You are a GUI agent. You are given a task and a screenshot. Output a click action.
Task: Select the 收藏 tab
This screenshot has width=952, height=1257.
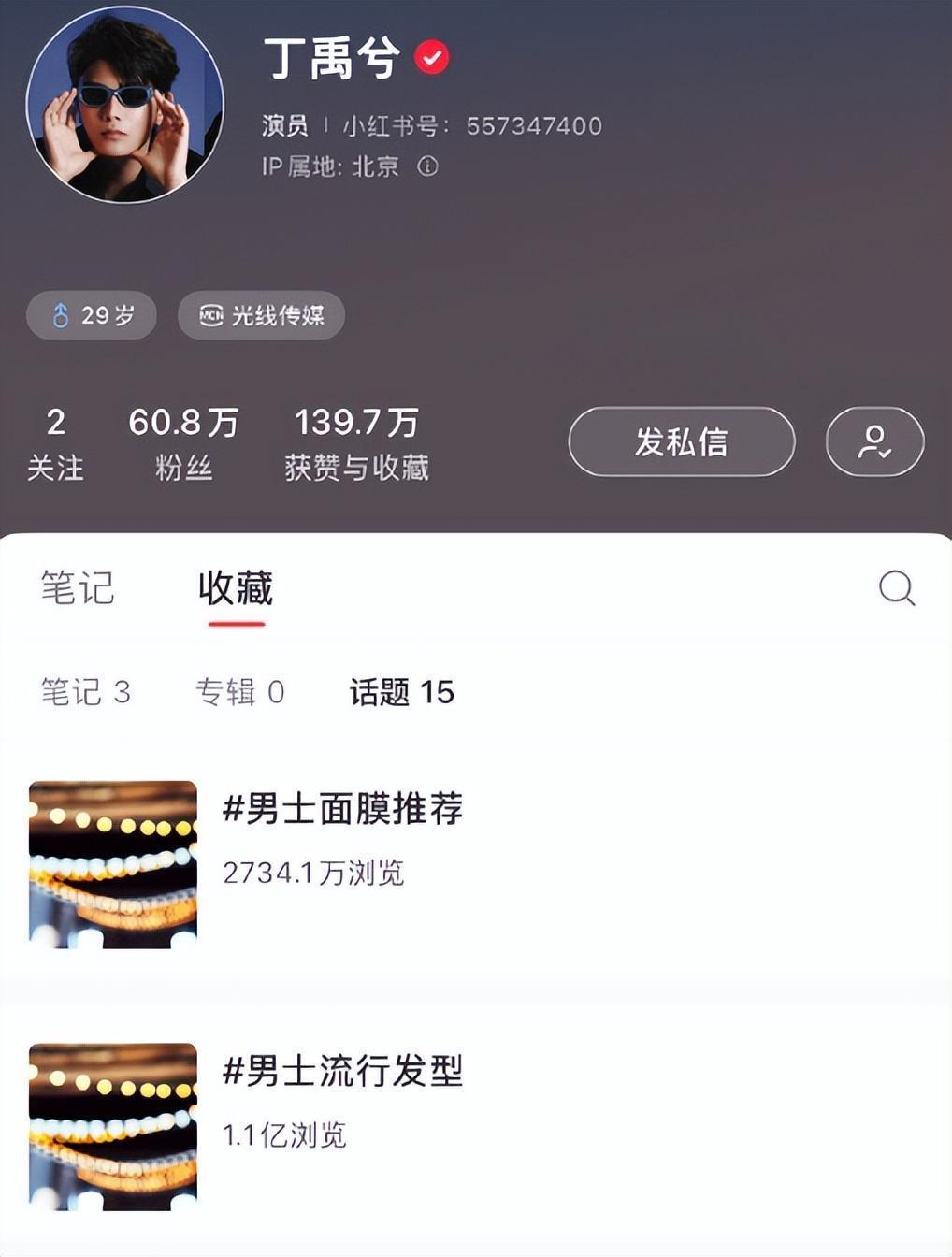coord(236,588)
